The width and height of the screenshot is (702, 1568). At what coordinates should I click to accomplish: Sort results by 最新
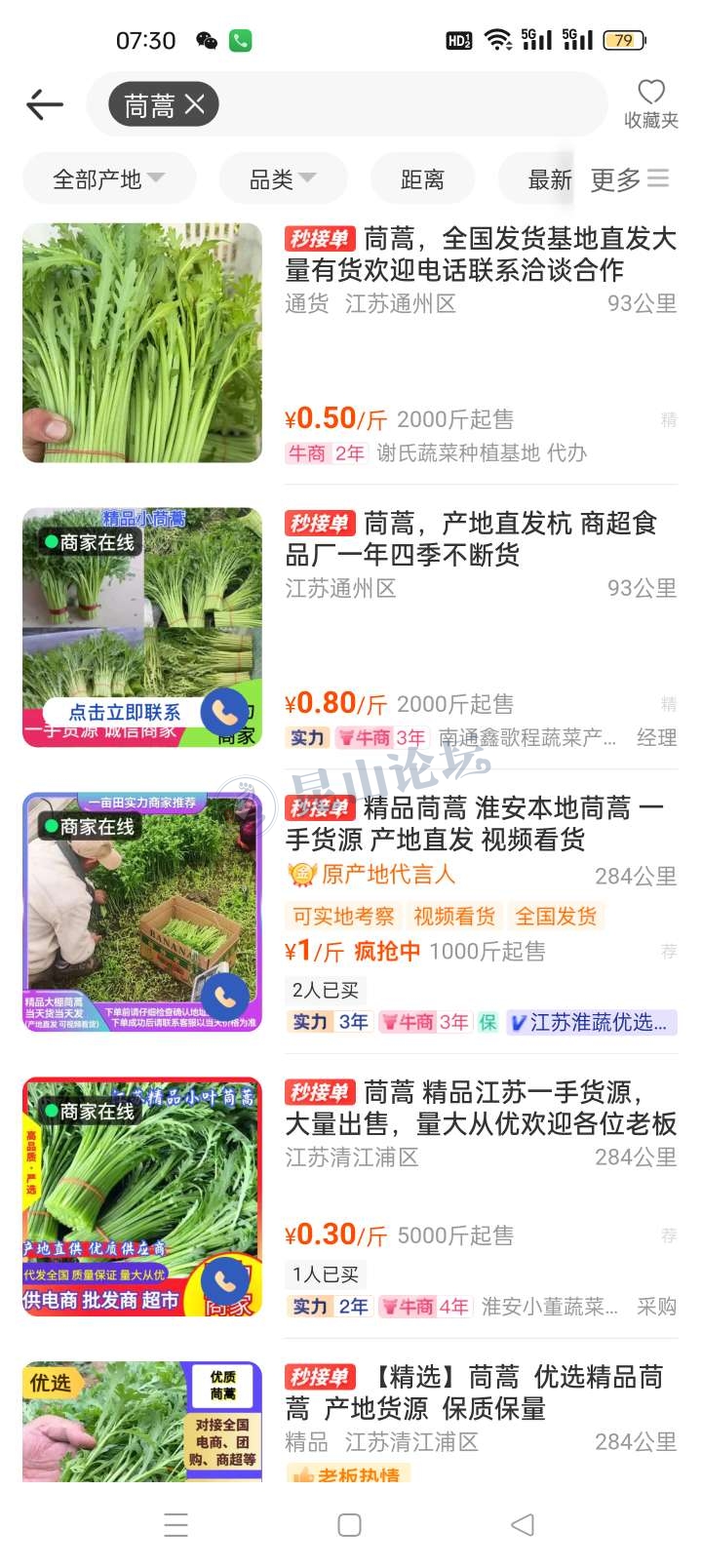[549, 179]
